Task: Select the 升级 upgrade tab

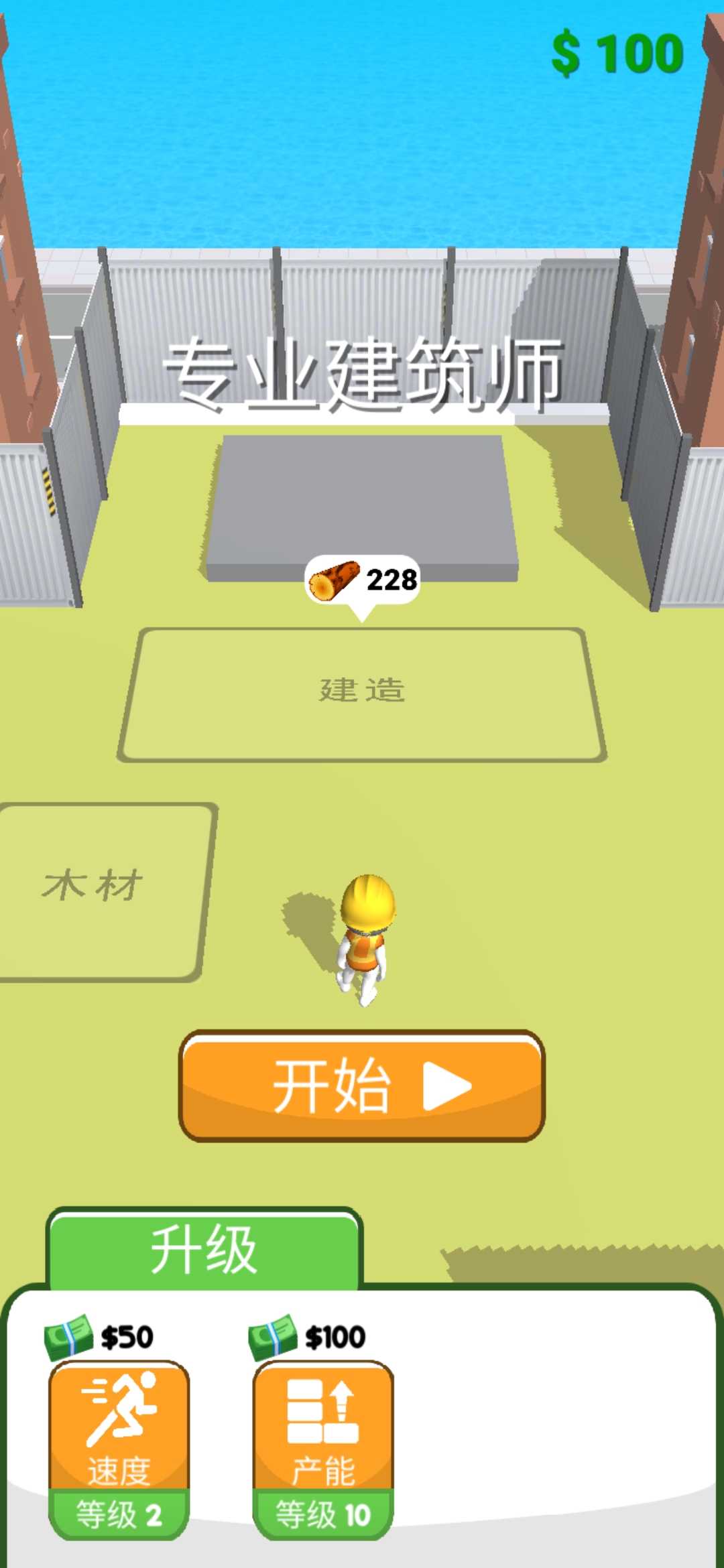Action: click(204, 1249)
